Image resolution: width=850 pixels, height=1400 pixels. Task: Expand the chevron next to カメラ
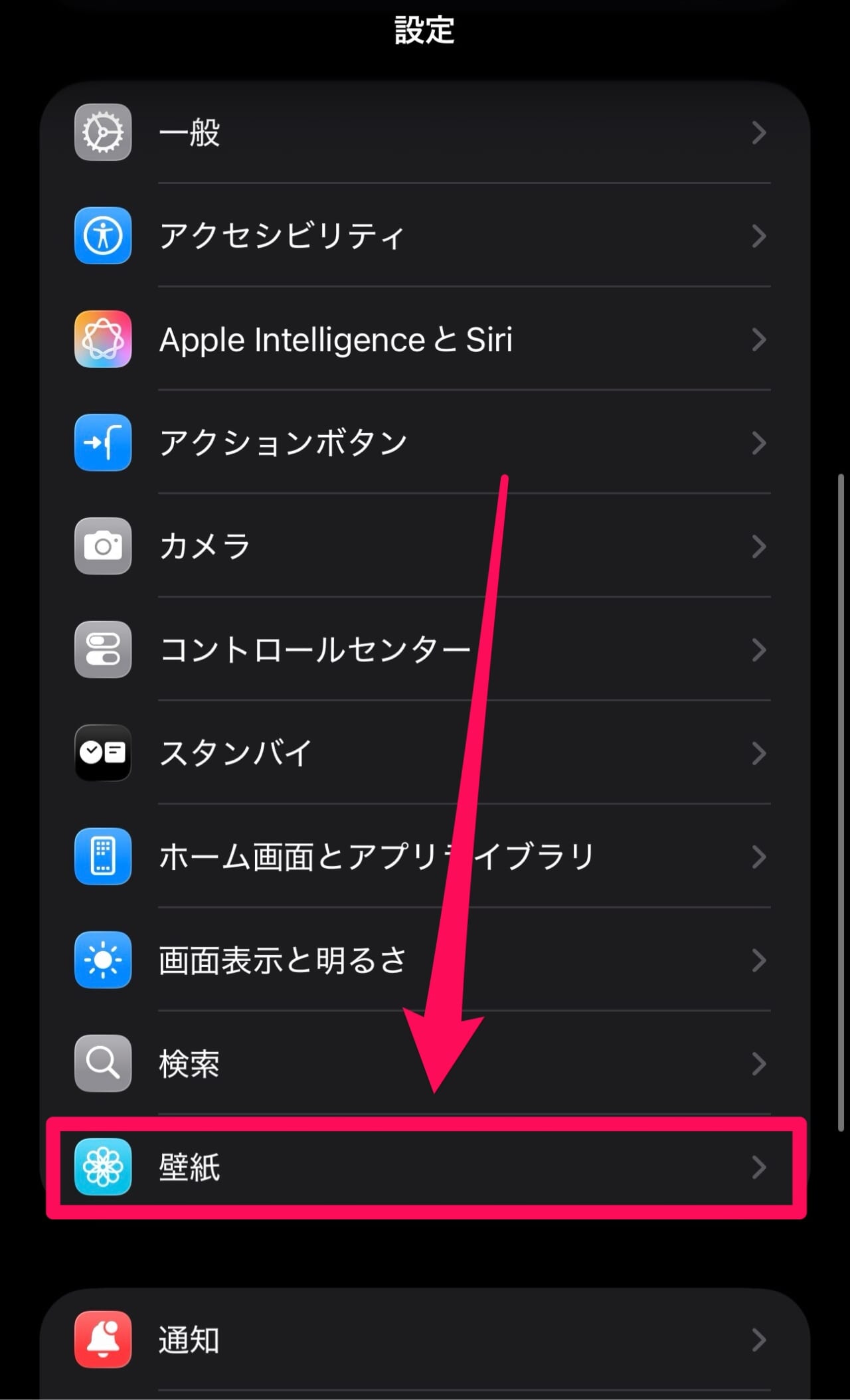[759, 547]
